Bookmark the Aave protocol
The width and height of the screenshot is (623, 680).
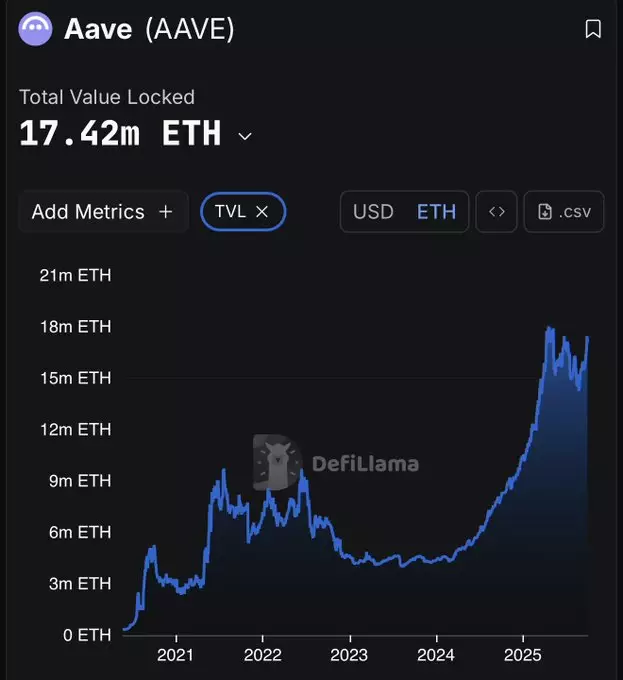[593, 30]
